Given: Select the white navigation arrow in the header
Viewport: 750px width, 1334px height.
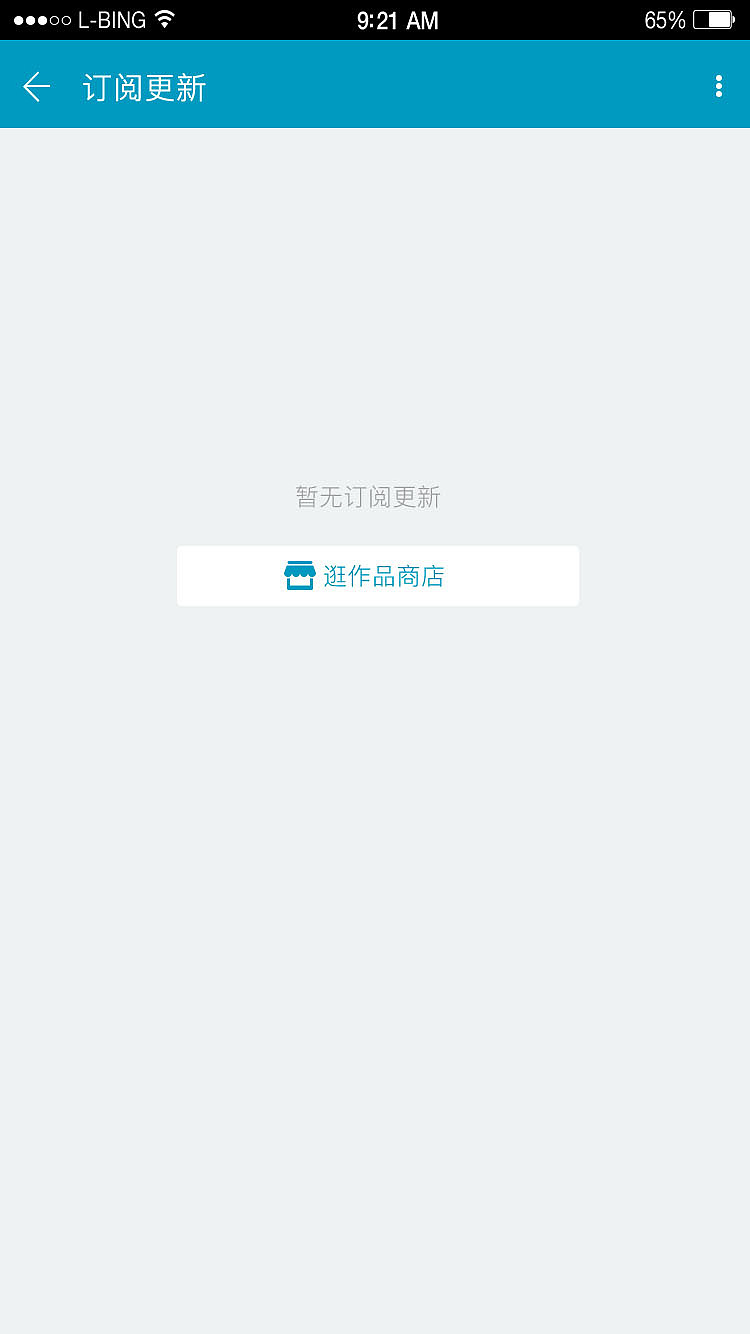Looking at the screenshot, I should [x=36, y=86].
